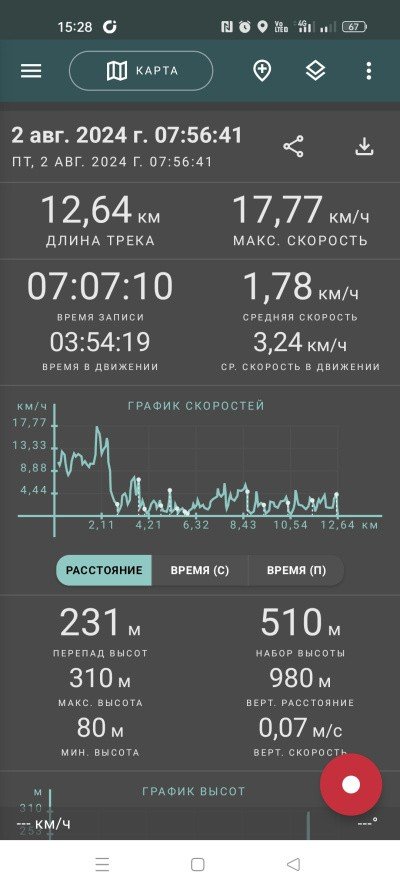
Task: Switch to the Карта map view
Action: tap(141, 71)
